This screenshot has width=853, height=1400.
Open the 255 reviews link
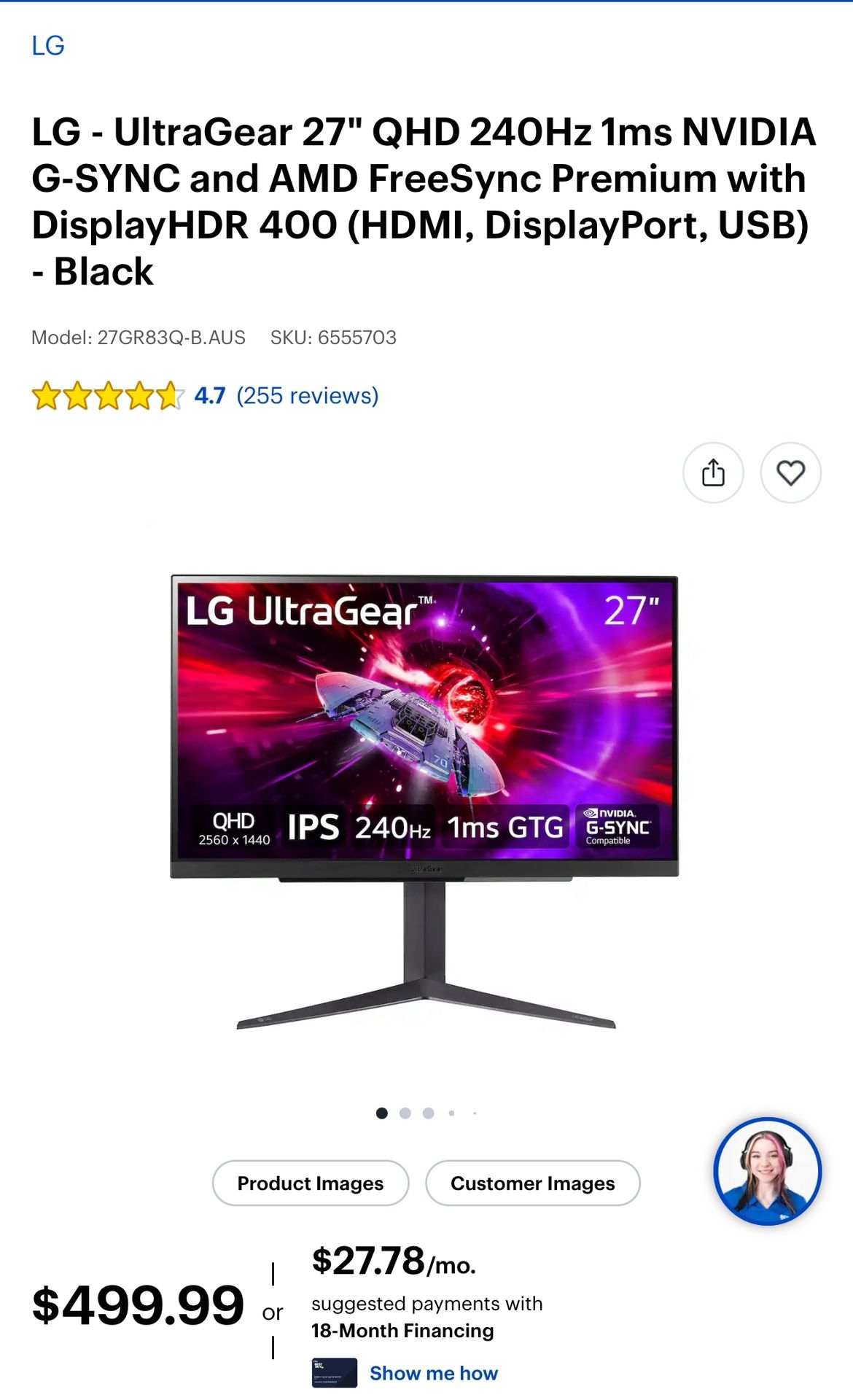tap(306, 396)
